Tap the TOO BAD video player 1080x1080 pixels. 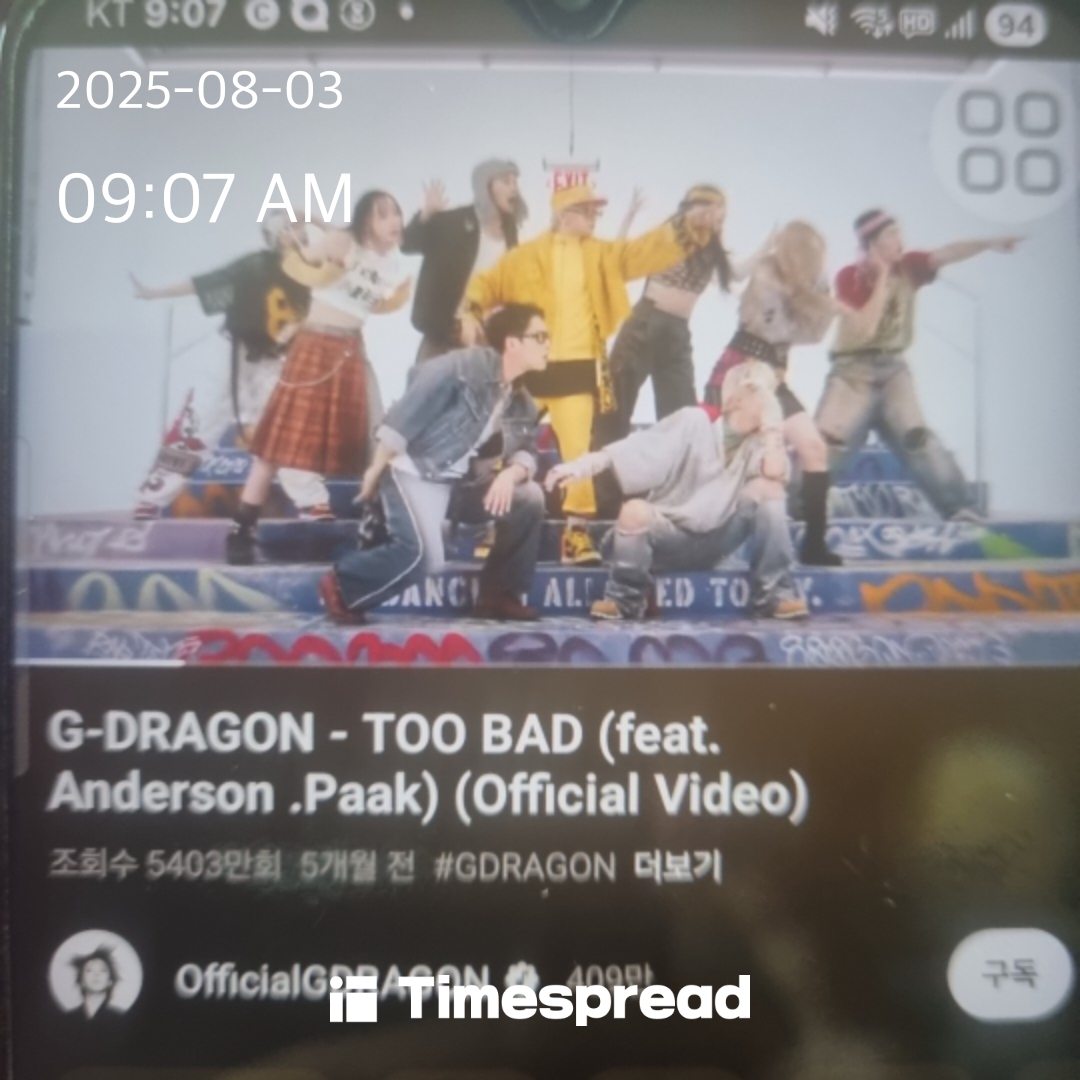540,380
